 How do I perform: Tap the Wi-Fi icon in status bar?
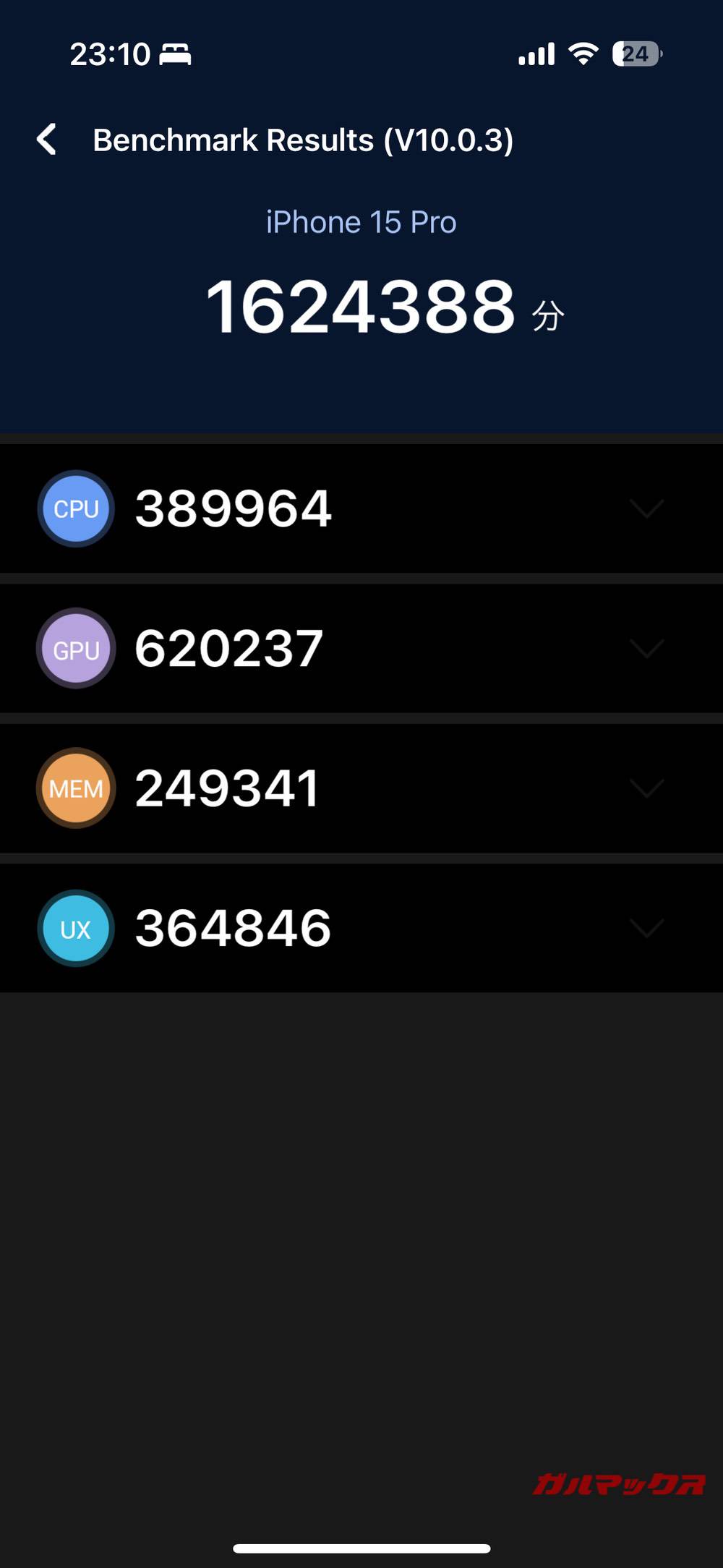coord(583,53)
